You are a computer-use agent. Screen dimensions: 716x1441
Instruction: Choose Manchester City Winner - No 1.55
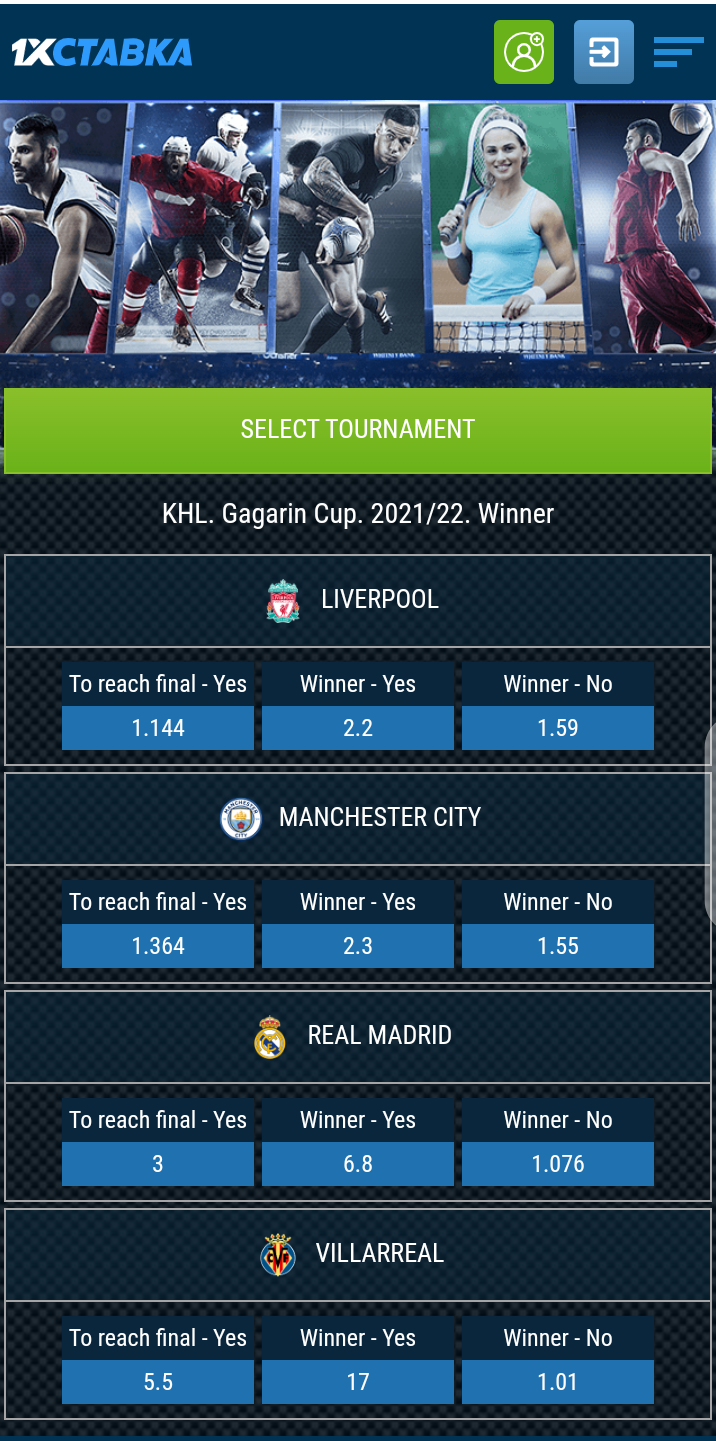coord(558,945)
